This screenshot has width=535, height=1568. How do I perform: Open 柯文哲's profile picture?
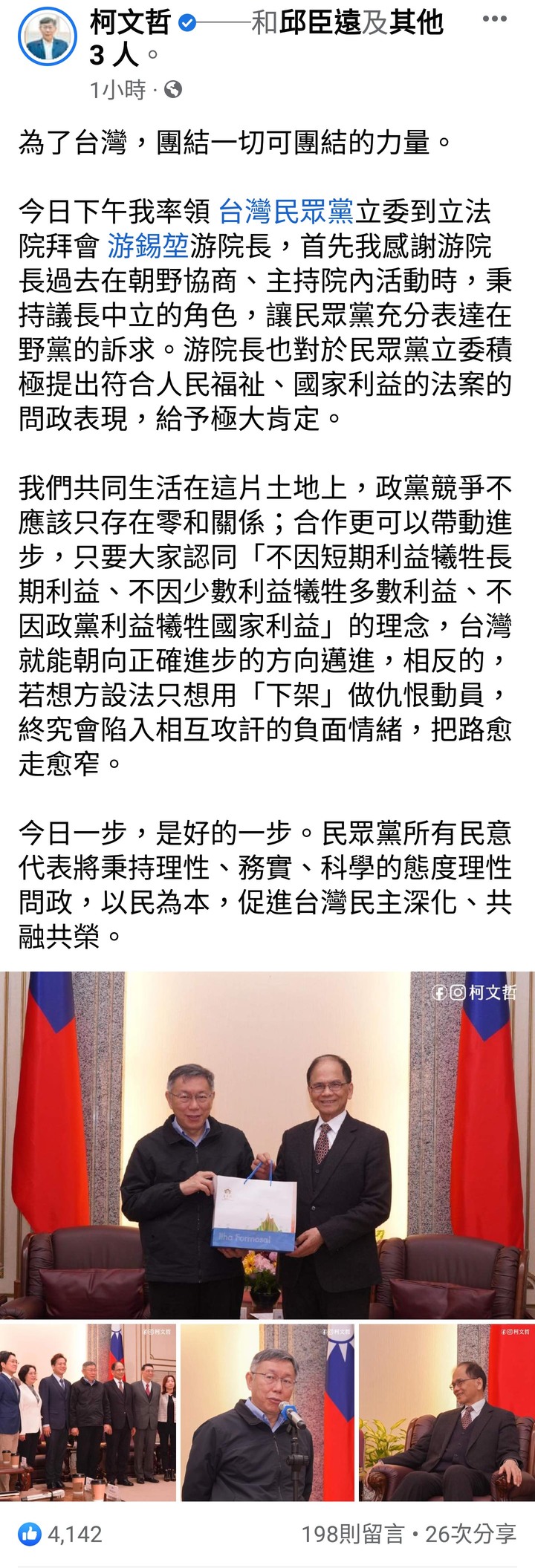pos(50,37)
